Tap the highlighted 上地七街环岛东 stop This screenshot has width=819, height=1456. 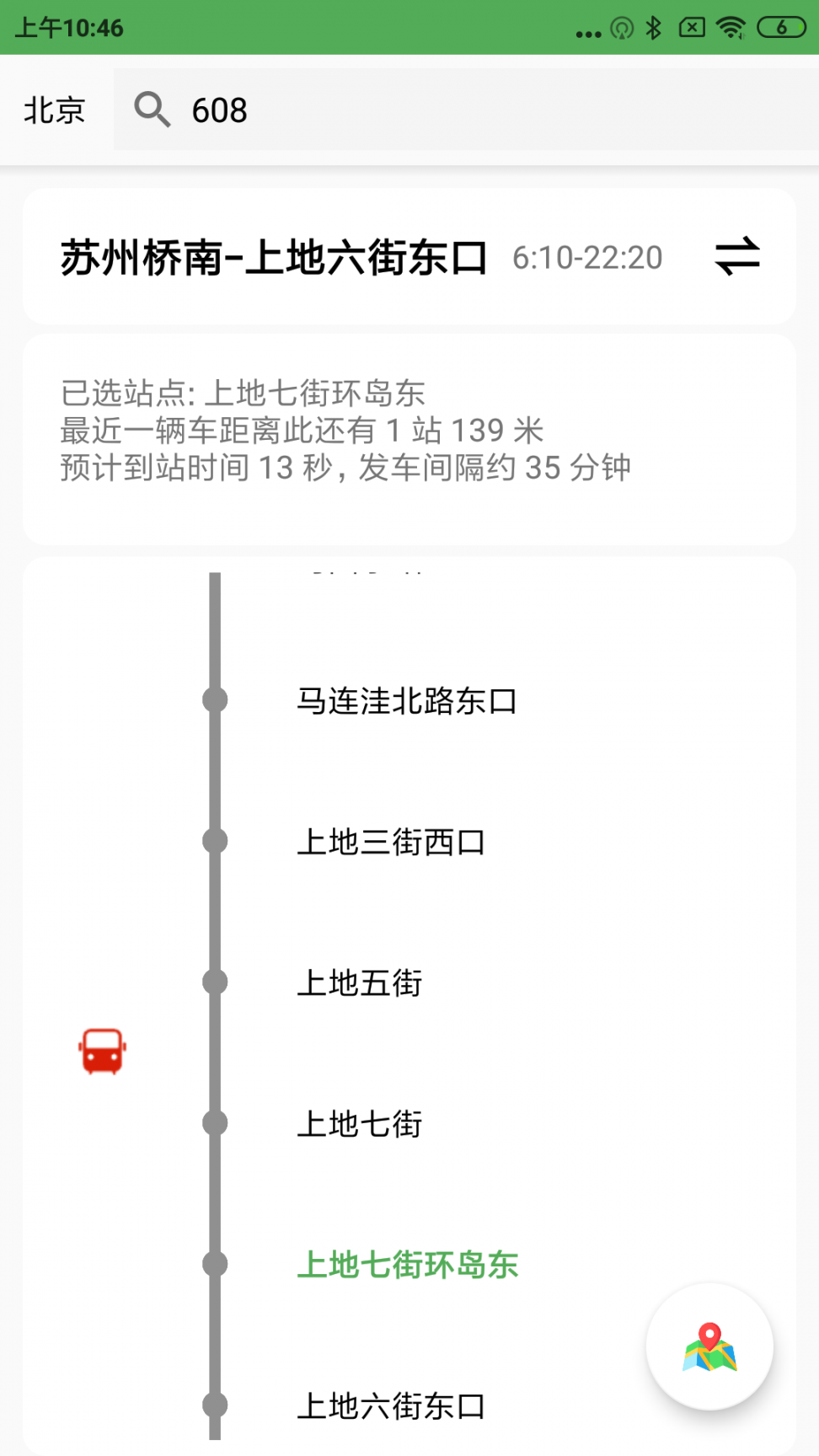[x=408, y=1265]
